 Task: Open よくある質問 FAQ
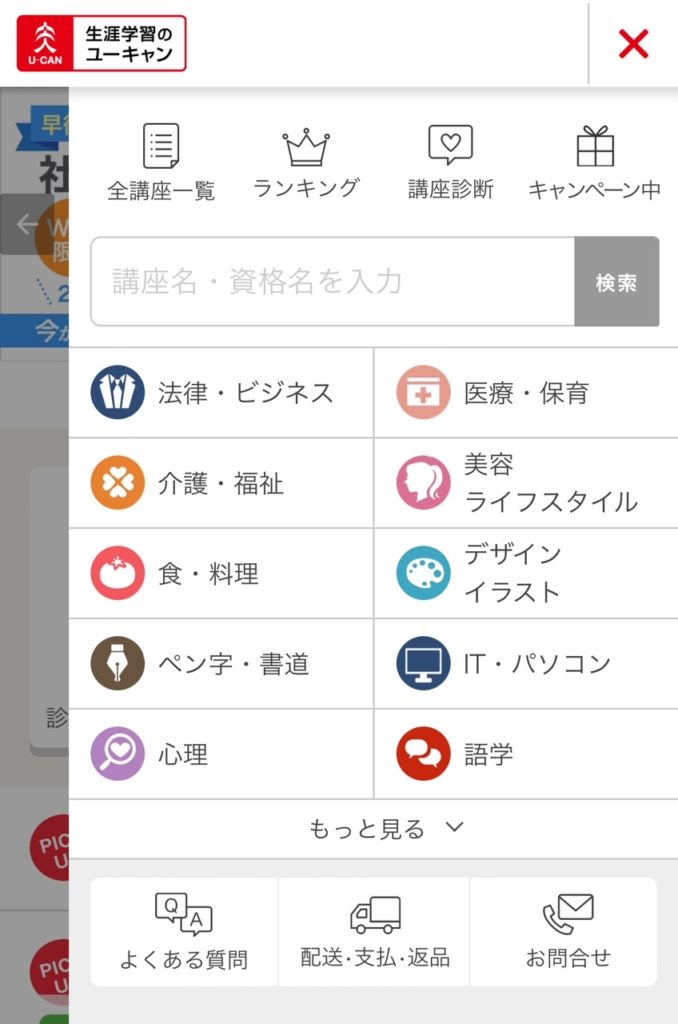pyautogui.click(x=184, y=932)
